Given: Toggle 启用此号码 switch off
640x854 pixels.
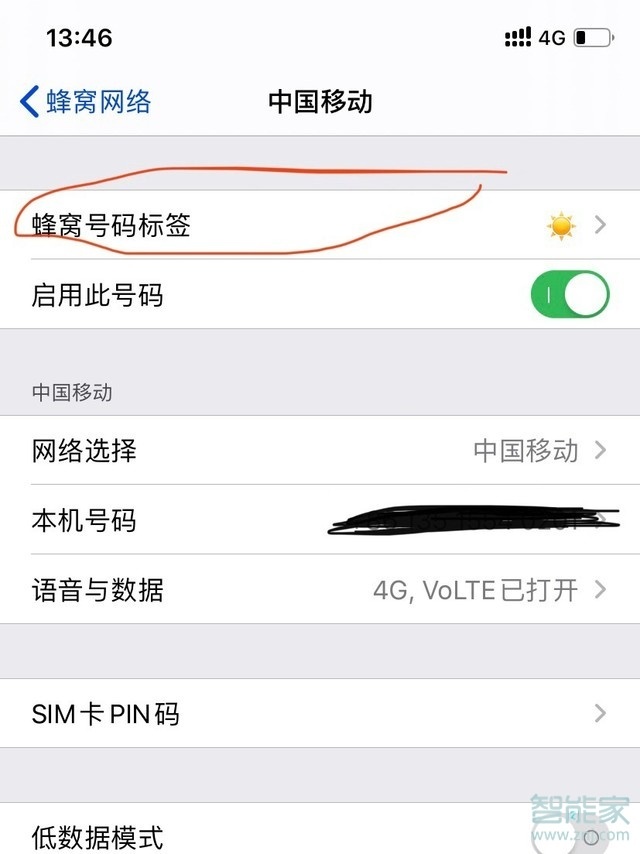Looking at the screenshot, I should 569,296.
